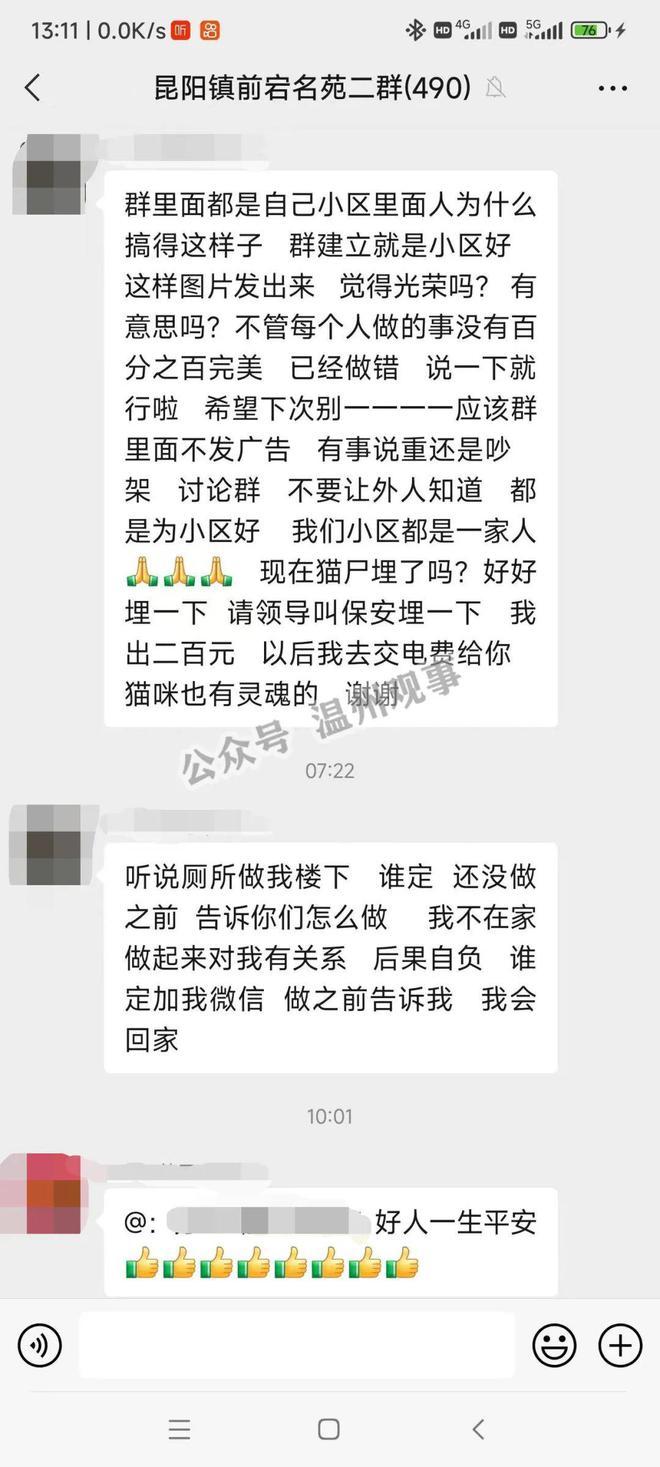Open the group chat overflow menu
The height and width of the screenshot is (1467, 660).
pos(612,88)
